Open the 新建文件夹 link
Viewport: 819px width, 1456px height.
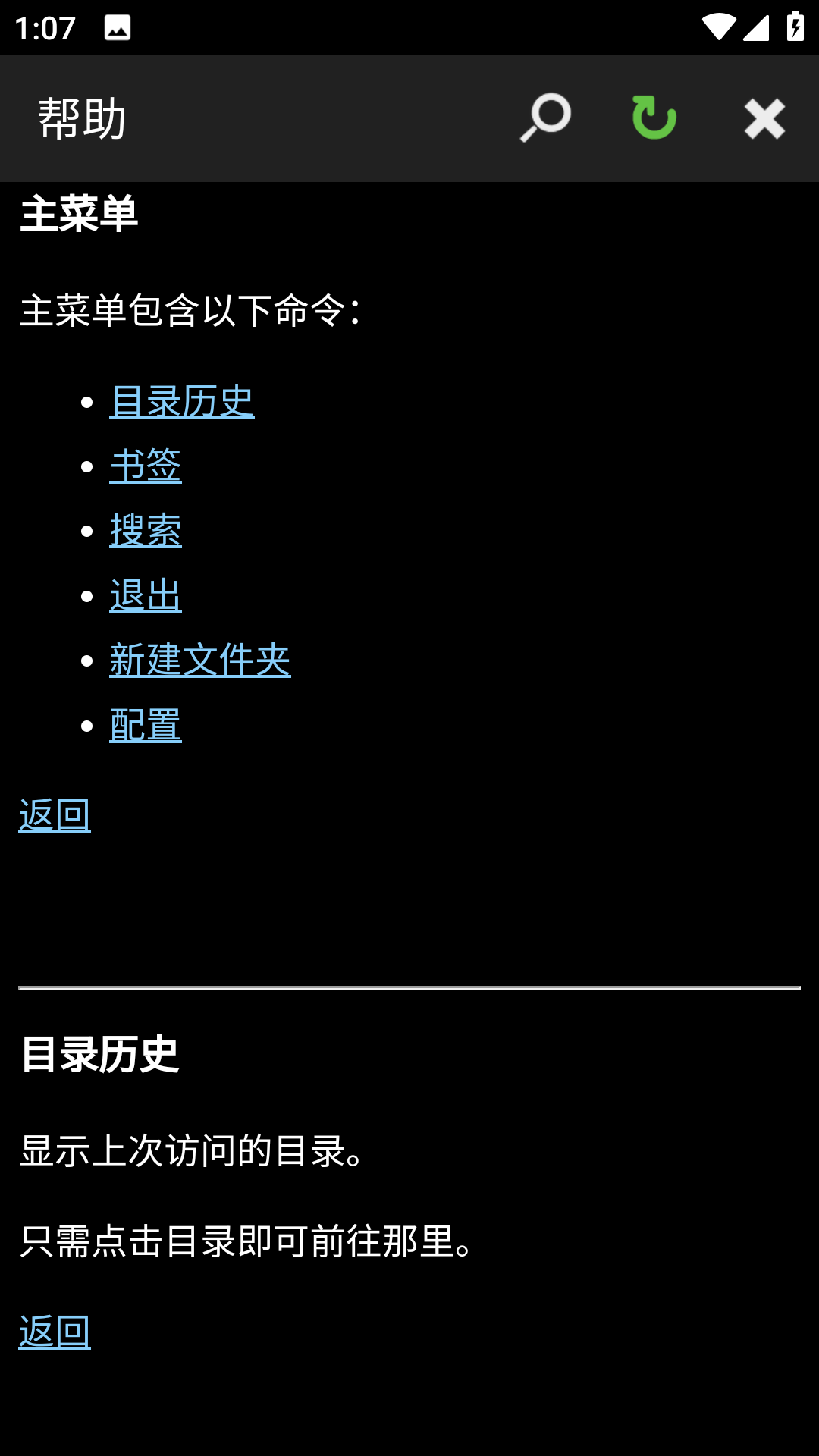coord(200,660)
